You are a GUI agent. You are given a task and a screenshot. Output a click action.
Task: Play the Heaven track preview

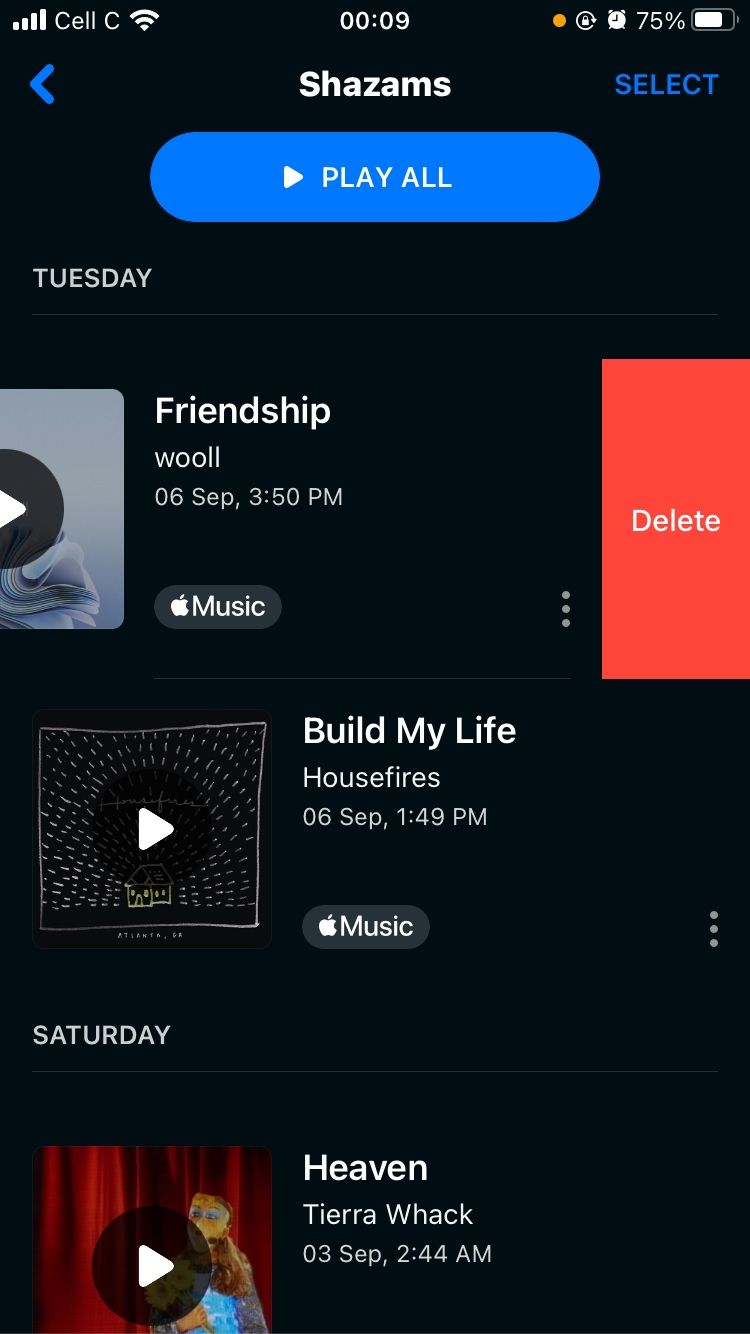pyautogui.click(x=154, y=1265)
